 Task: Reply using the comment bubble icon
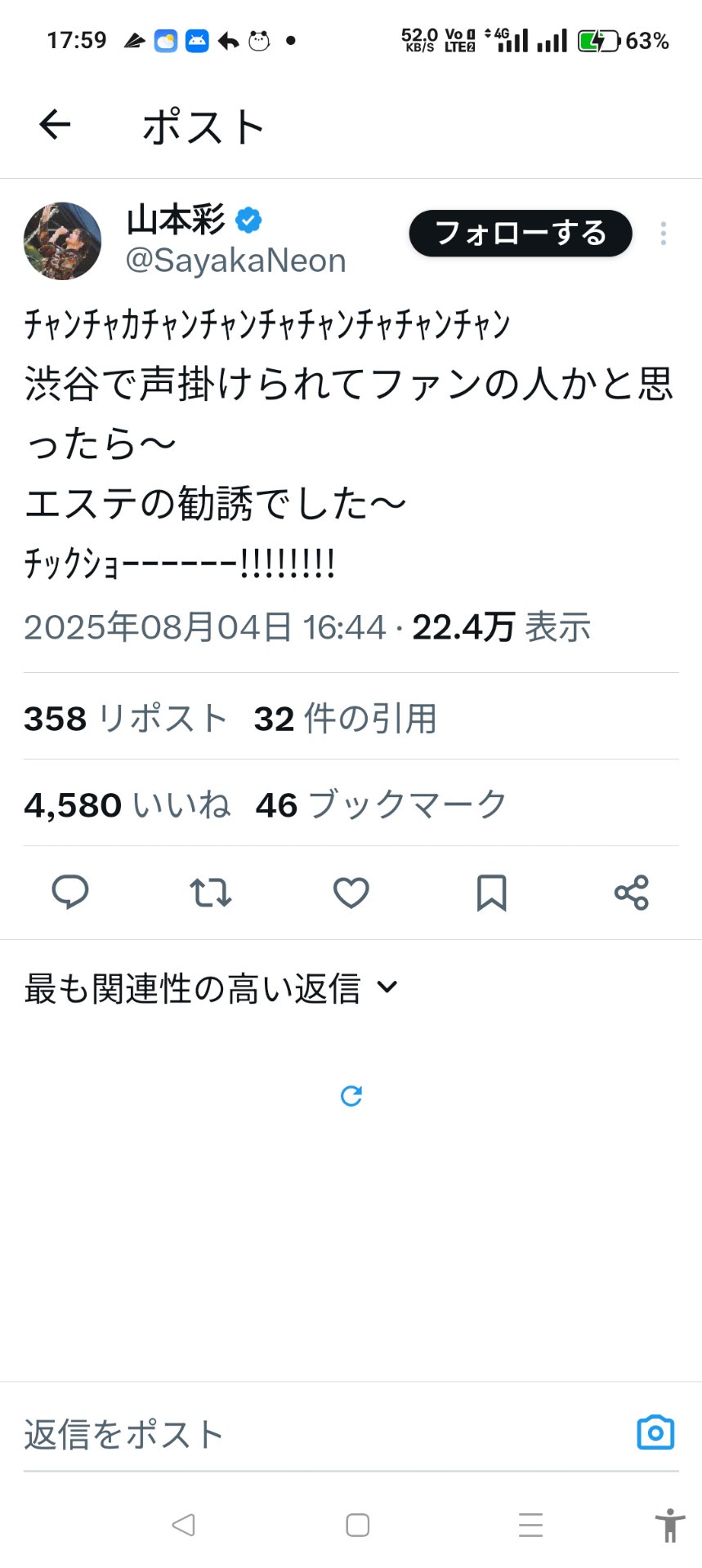[70, 892]
